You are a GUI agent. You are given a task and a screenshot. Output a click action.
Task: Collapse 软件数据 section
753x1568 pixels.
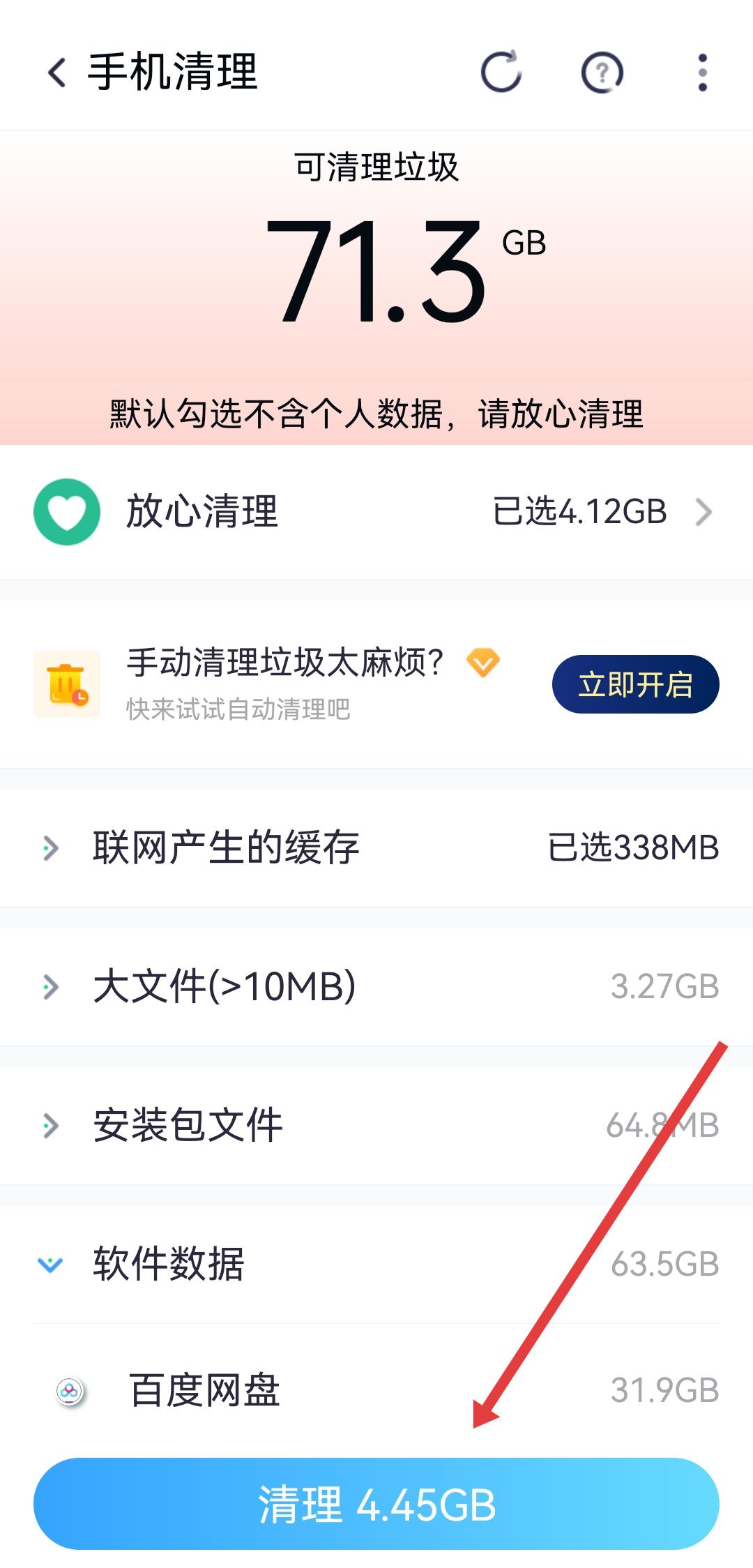376,1264
